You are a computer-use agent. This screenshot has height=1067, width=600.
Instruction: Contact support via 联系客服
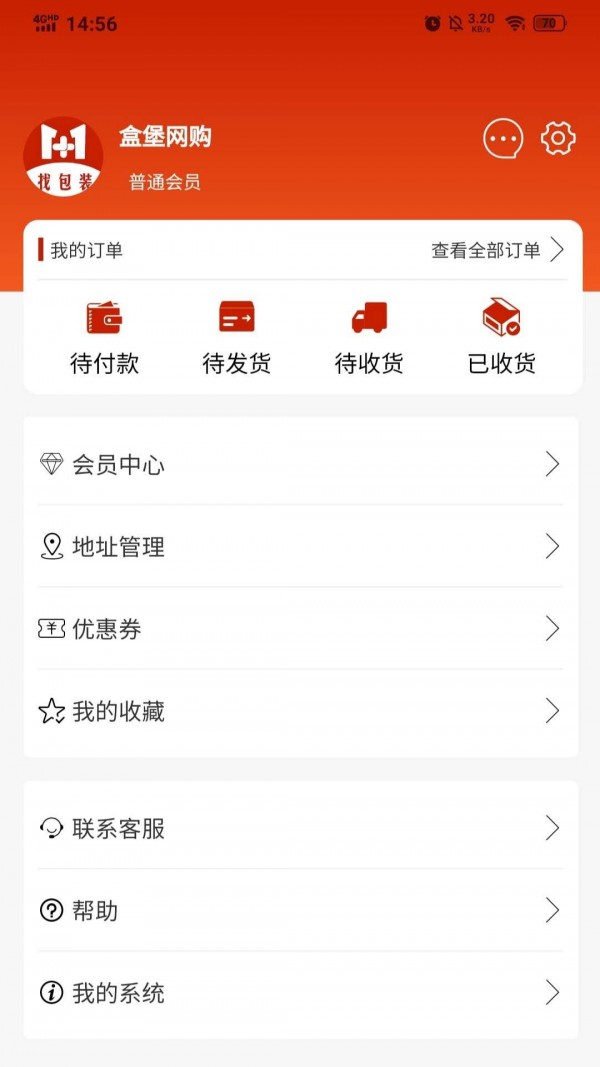tap(300, 828)
